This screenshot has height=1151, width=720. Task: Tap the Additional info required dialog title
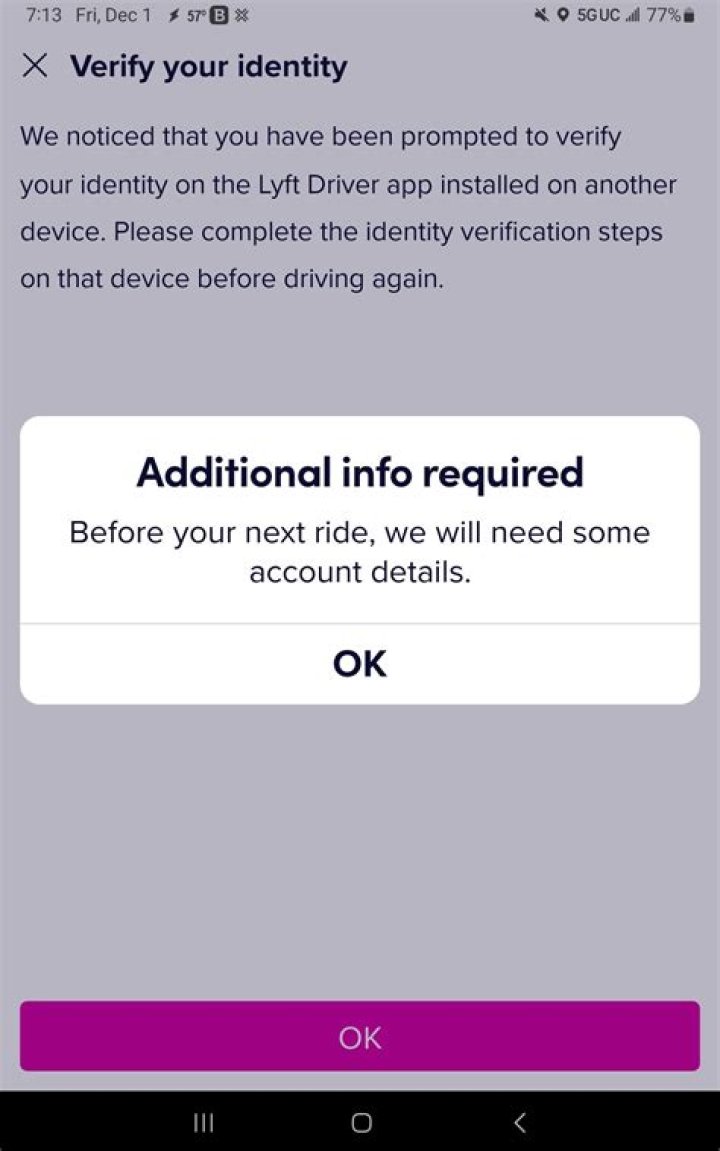[359, 472]
